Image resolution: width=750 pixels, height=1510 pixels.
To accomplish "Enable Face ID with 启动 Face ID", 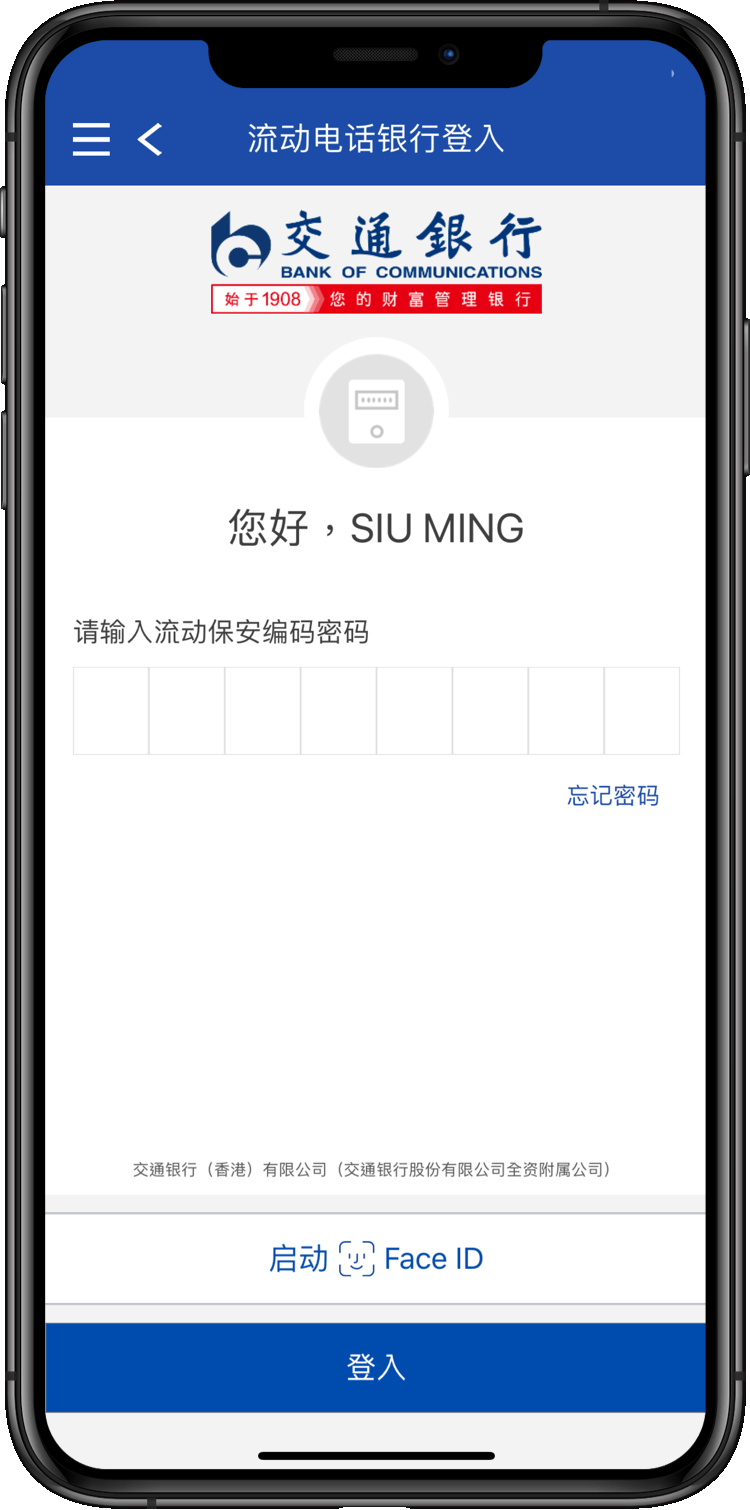I will point(376,1258).
